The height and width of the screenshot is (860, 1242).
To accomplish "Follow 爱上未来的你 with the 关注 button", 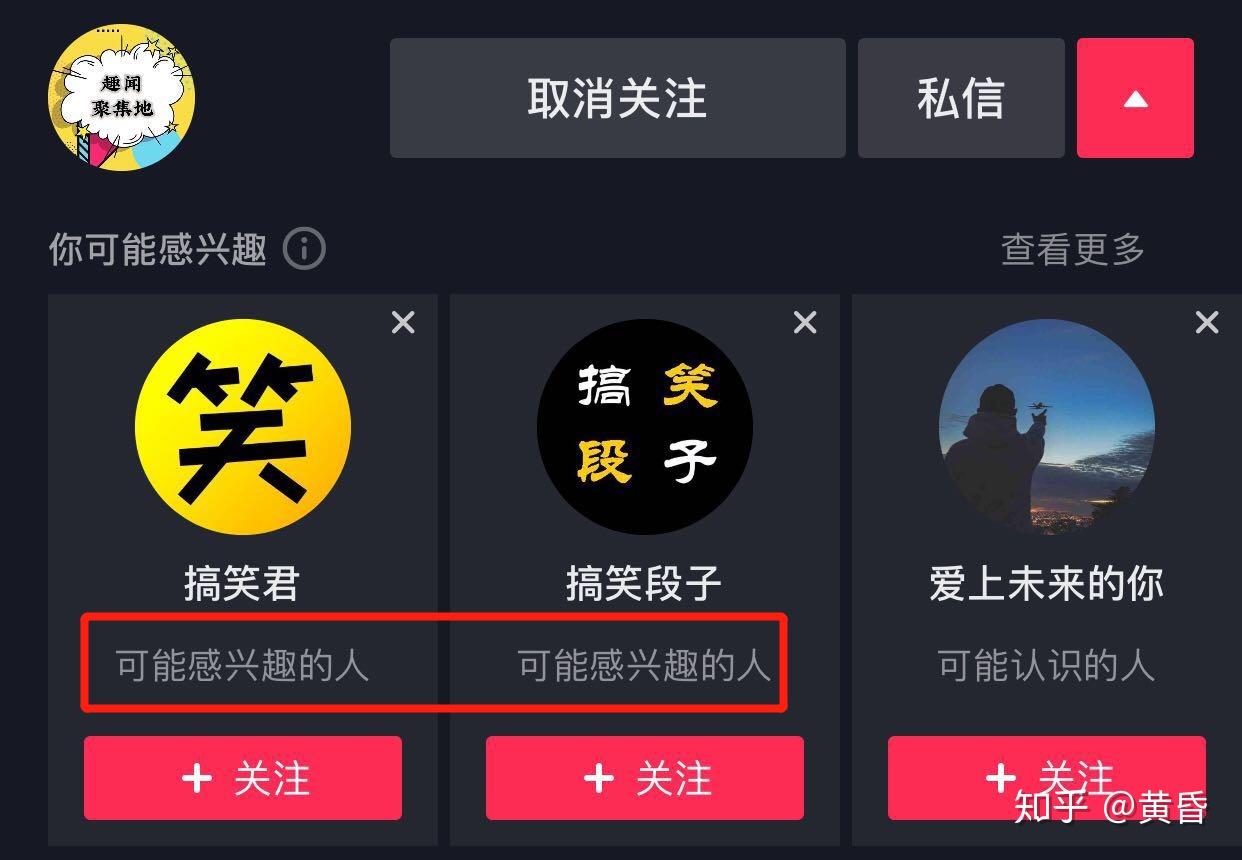I will pos(1047,778).
